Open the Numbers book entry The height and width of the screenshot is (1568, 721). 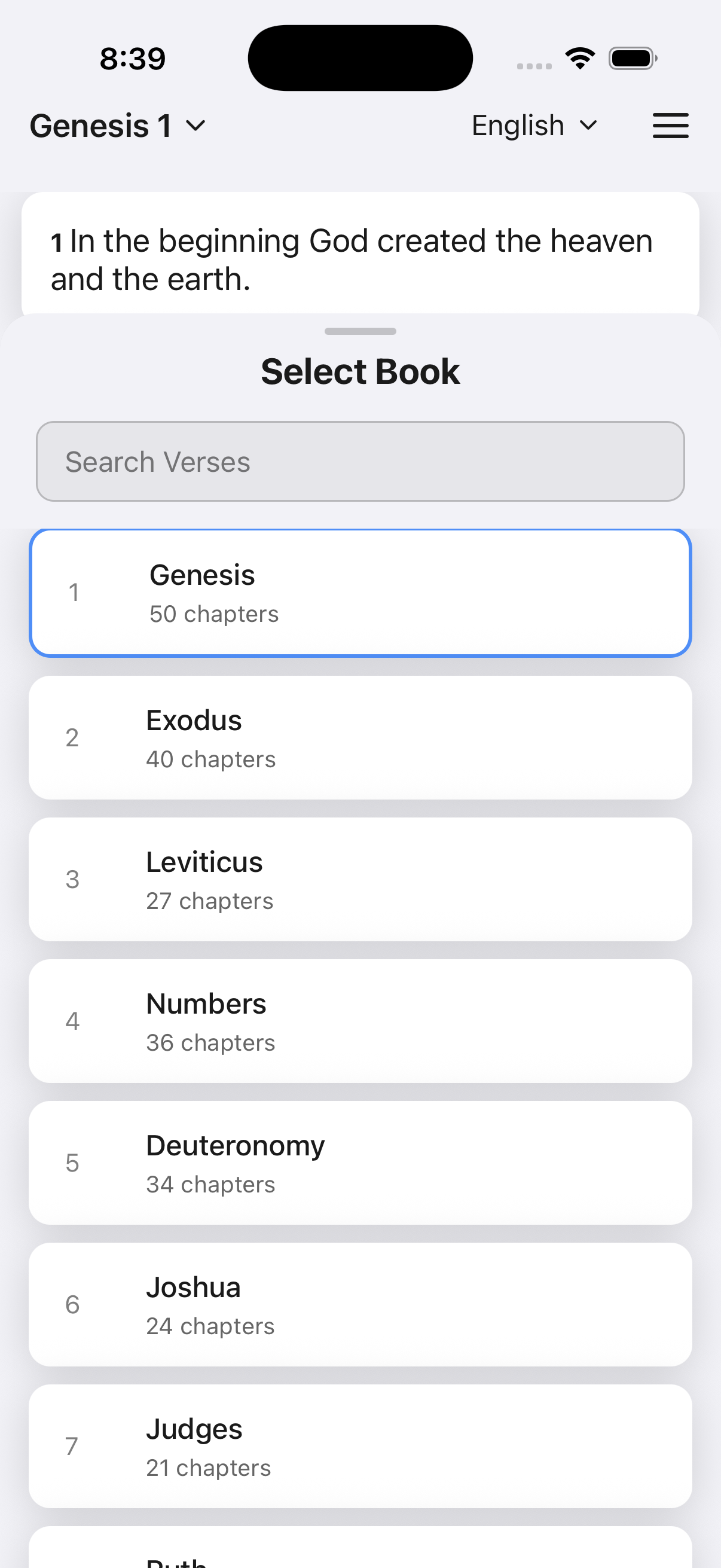point(360,1021)
